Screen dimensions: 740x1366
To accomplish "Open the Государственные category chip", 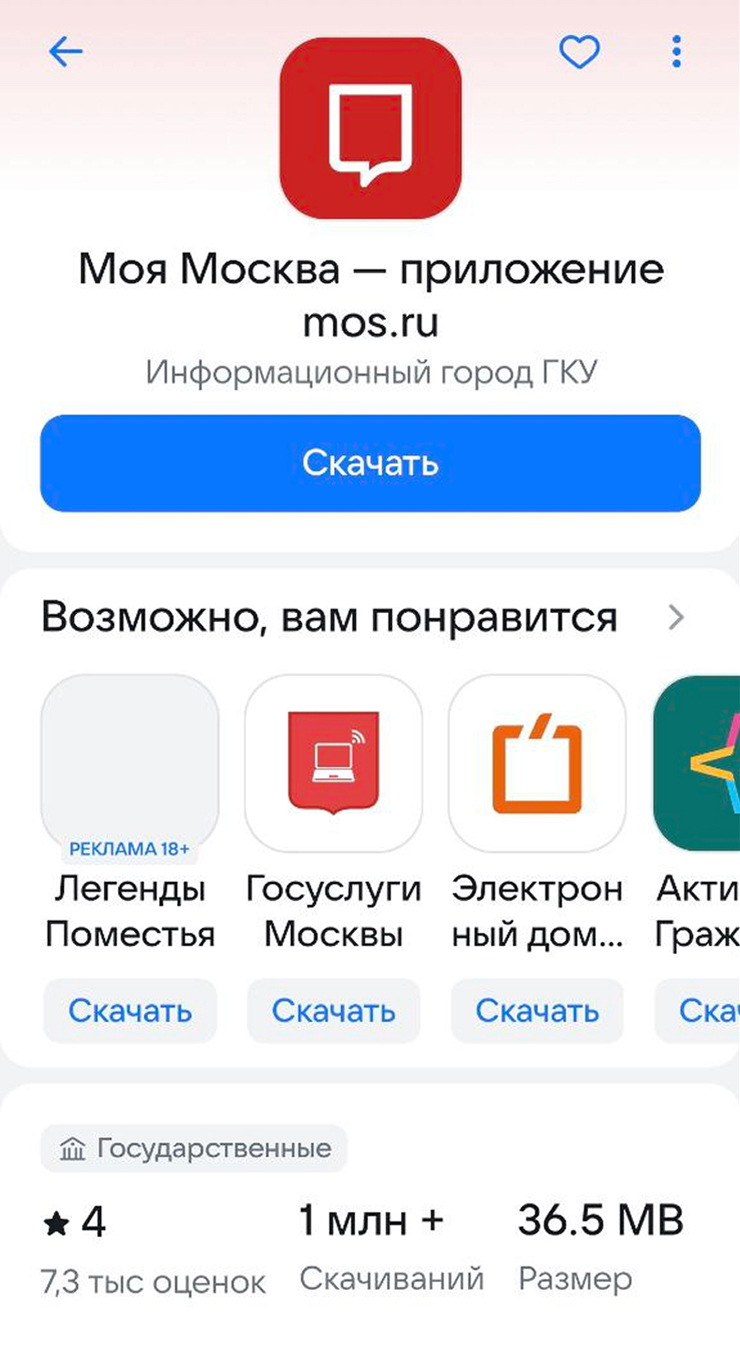I will coord(194,1149).
